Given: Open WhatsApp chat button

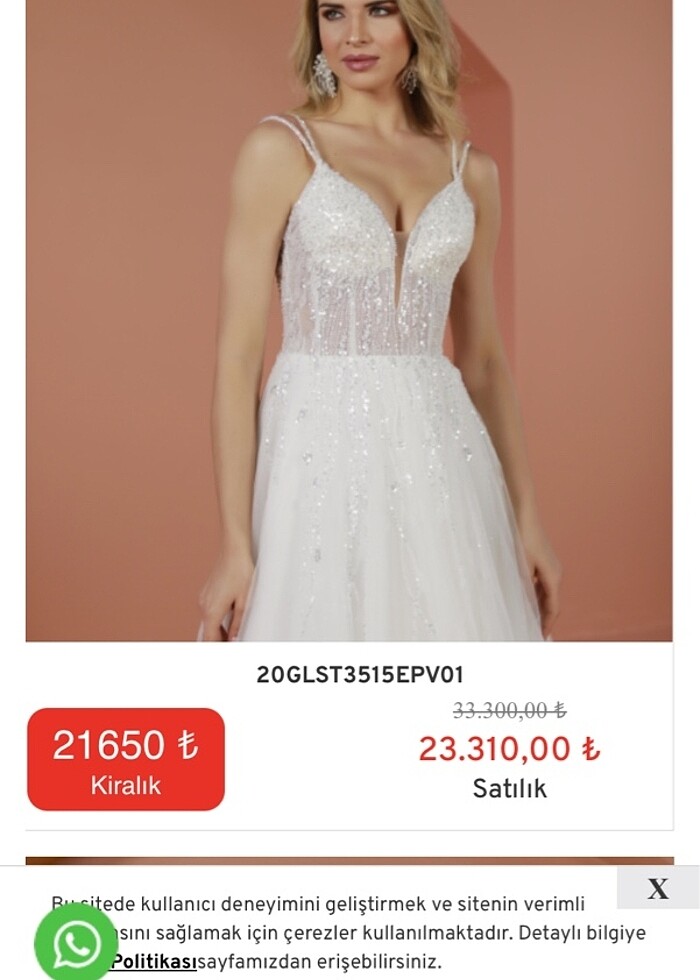Looking at the screenshot, I should pos(76,944).
